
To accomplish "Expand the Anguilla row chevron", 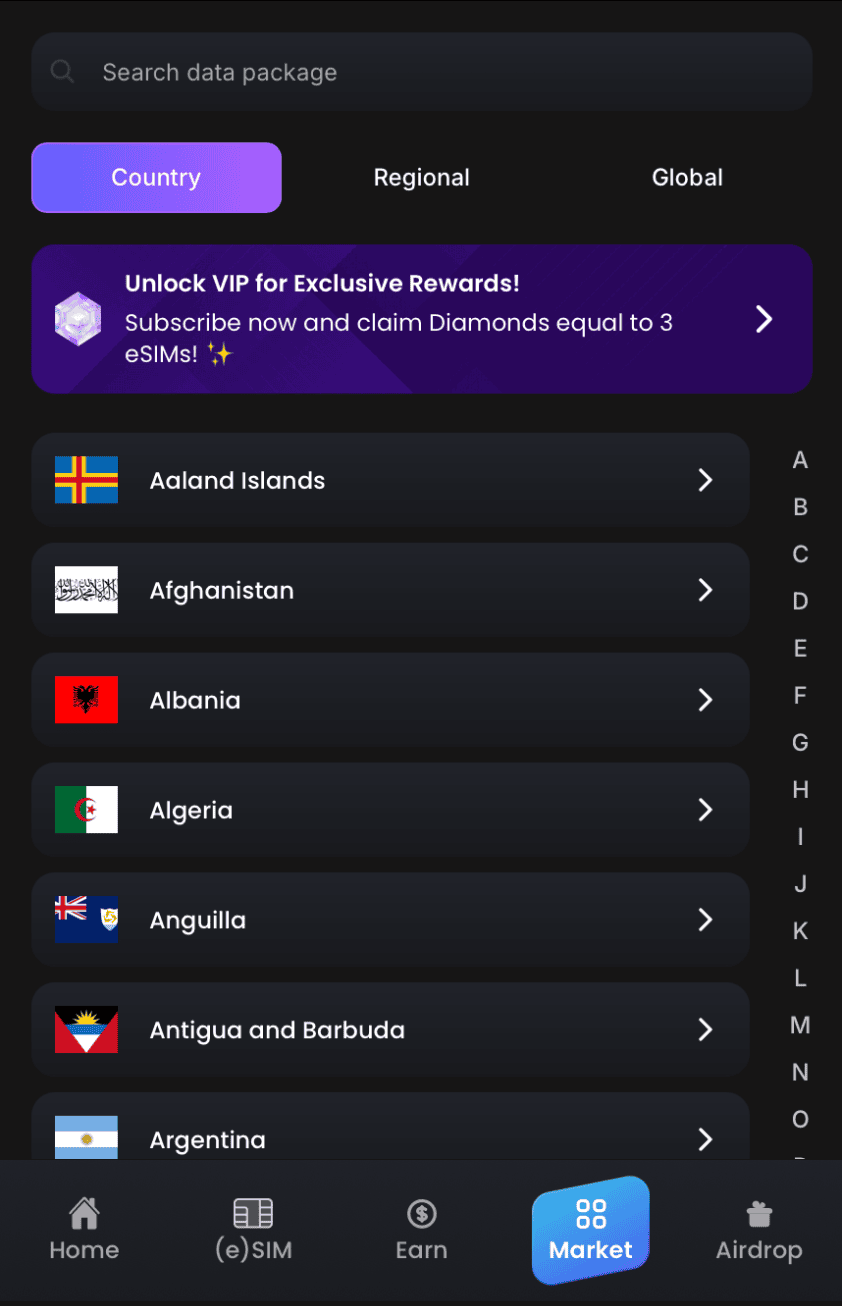I will 706,919.
